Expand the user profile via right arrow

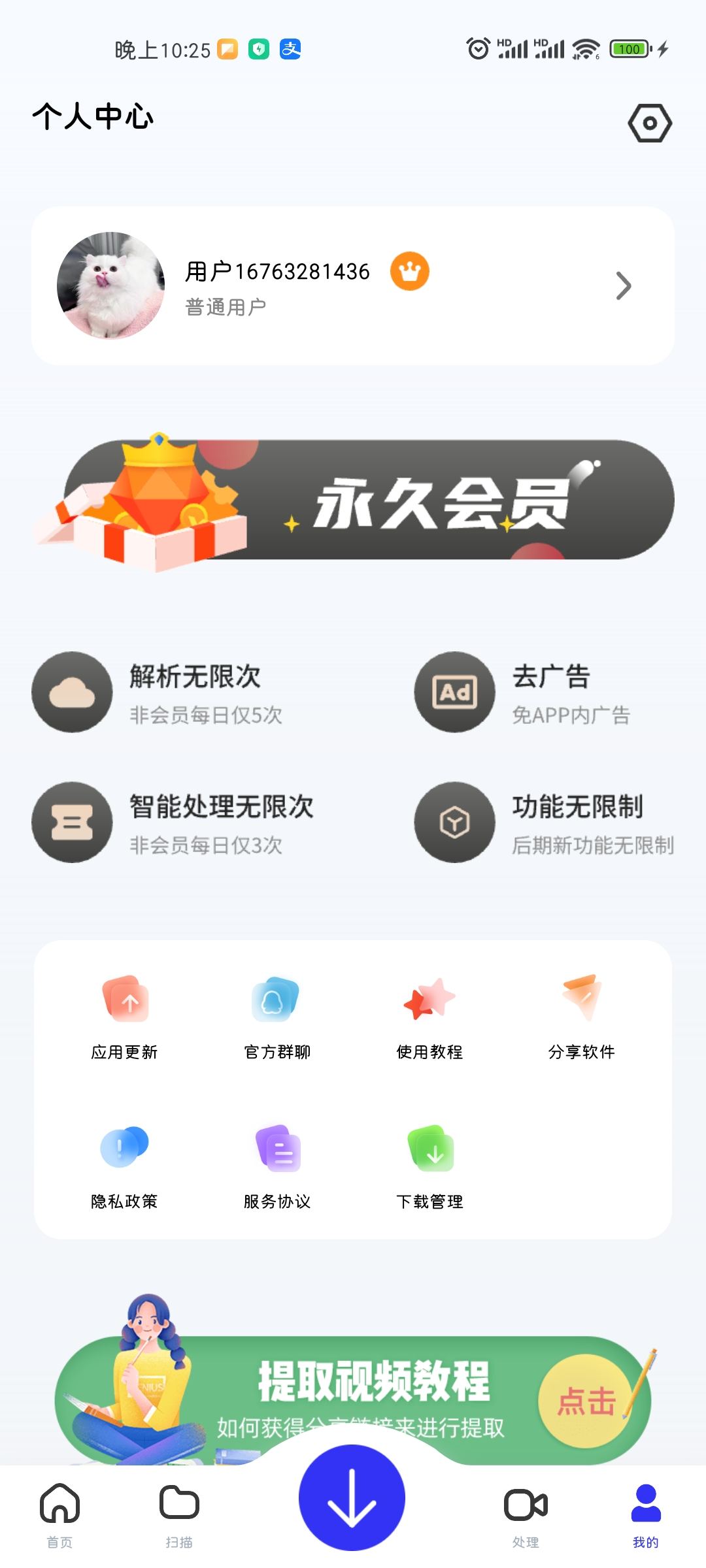point(622,286)
